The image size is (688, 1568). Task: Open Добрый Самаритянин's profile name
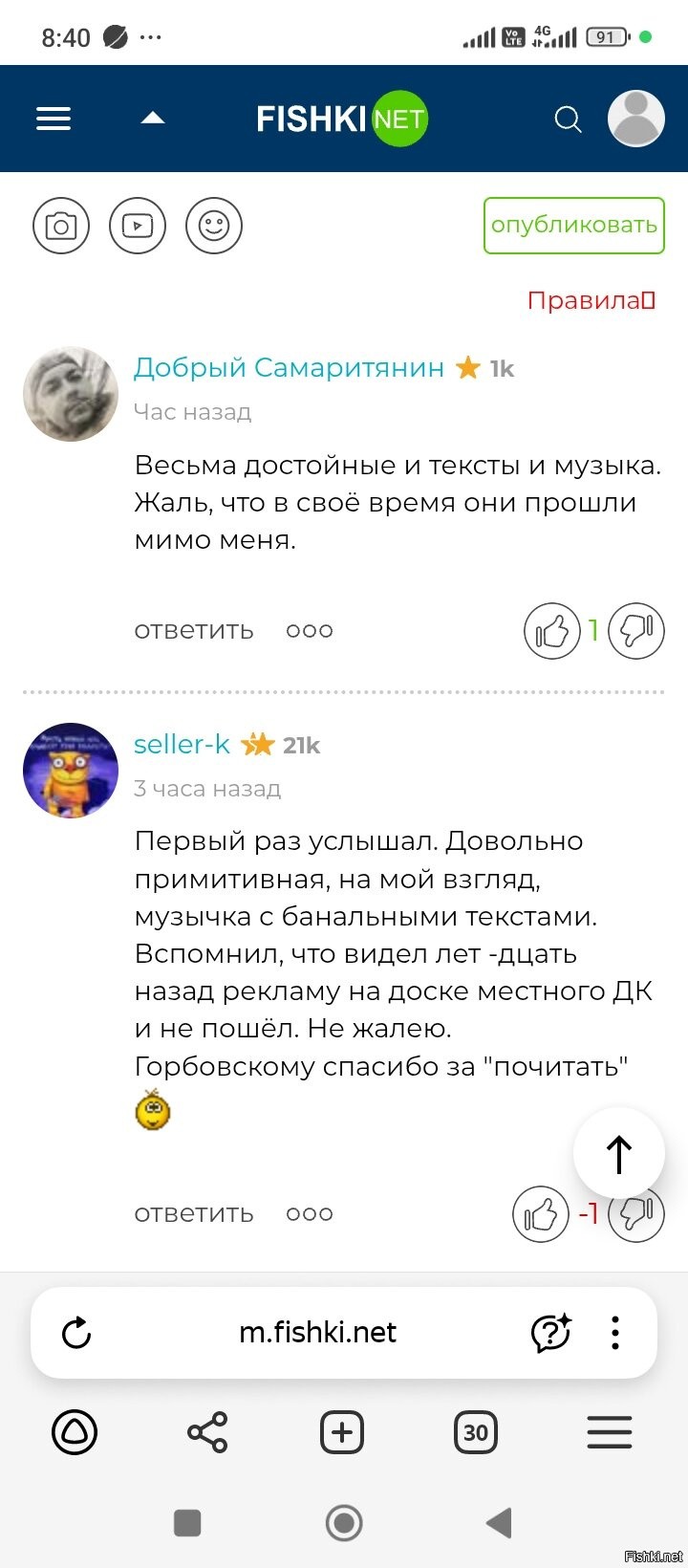pyautogui.click(x=289, y=367)
